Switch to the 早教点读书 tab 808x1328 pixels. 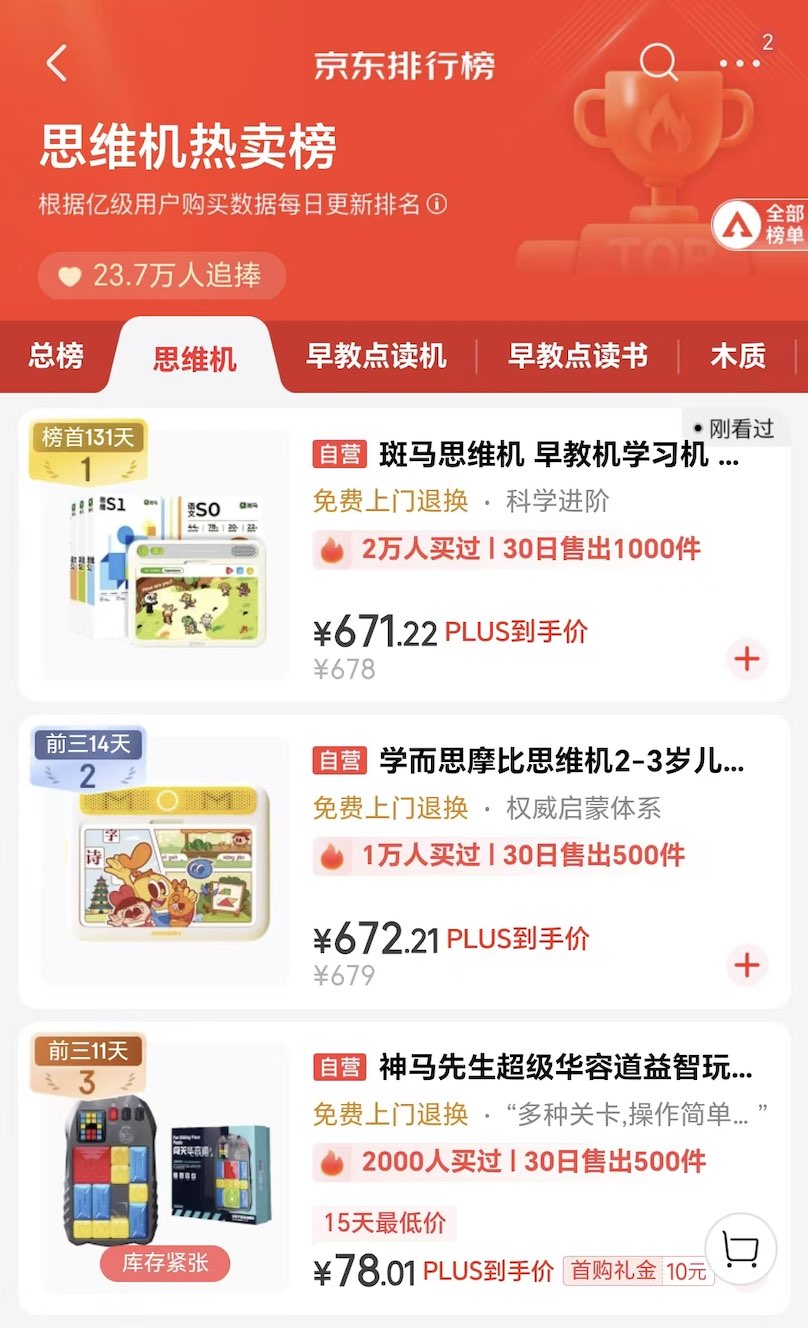[578, 356]
